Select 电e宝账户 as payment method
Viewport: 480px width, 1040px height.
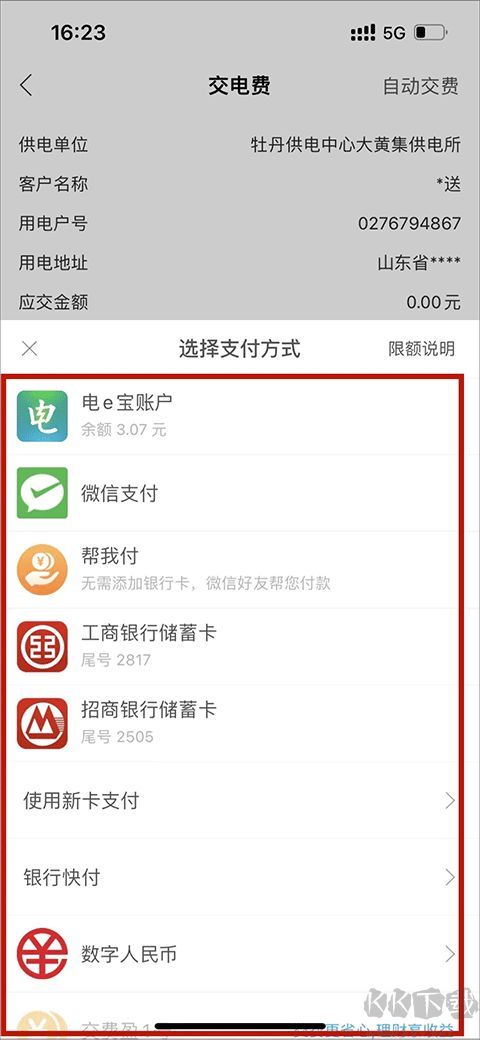pos(240,416)
